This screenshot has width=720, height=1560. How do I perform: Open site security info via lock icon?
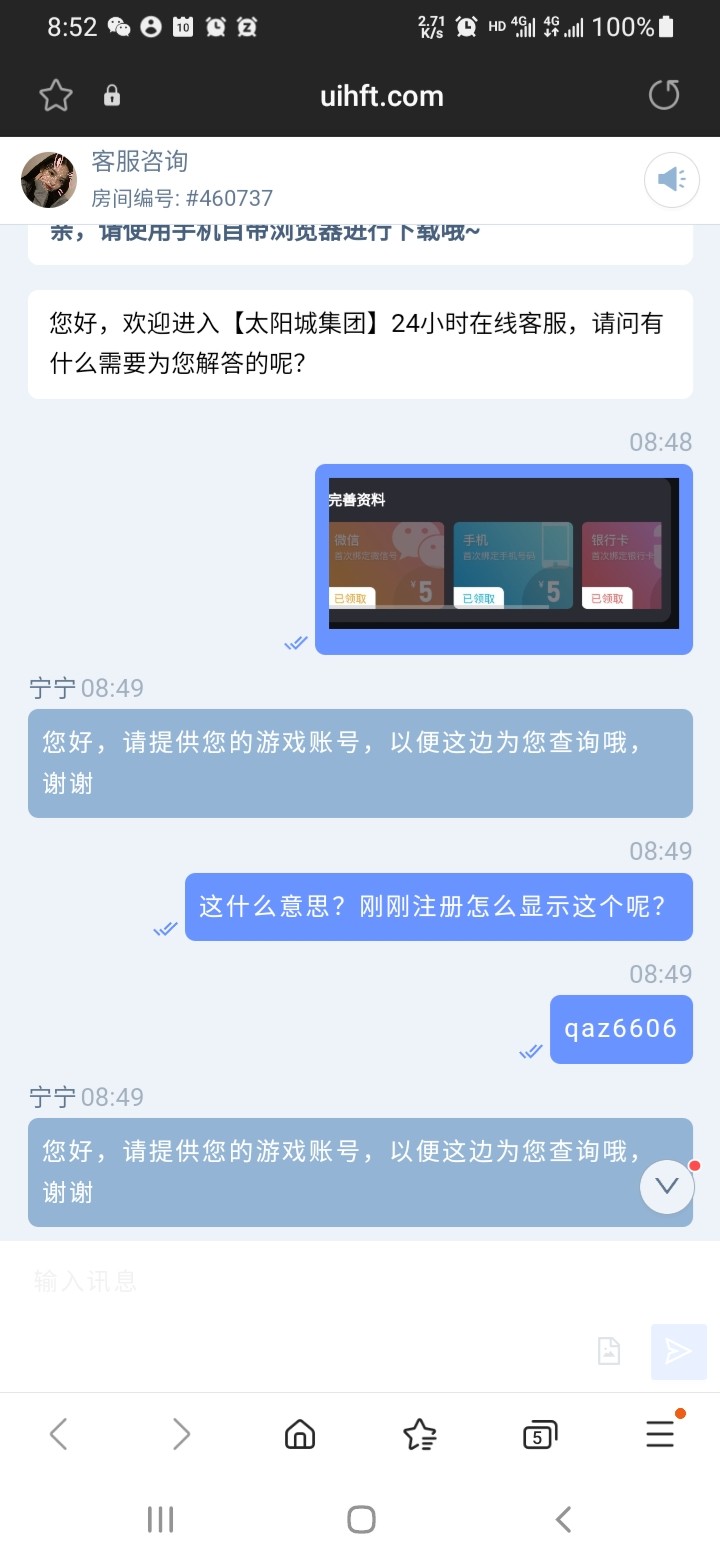[x=112, y=95]
